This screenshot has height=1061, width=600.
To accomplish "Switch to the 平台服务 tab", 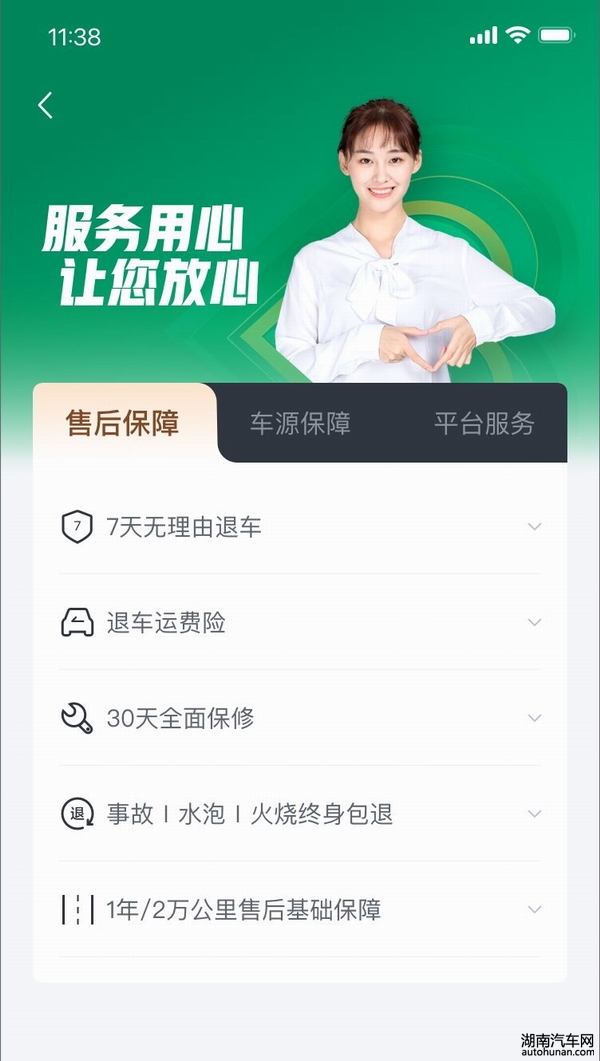I will 484,423.
